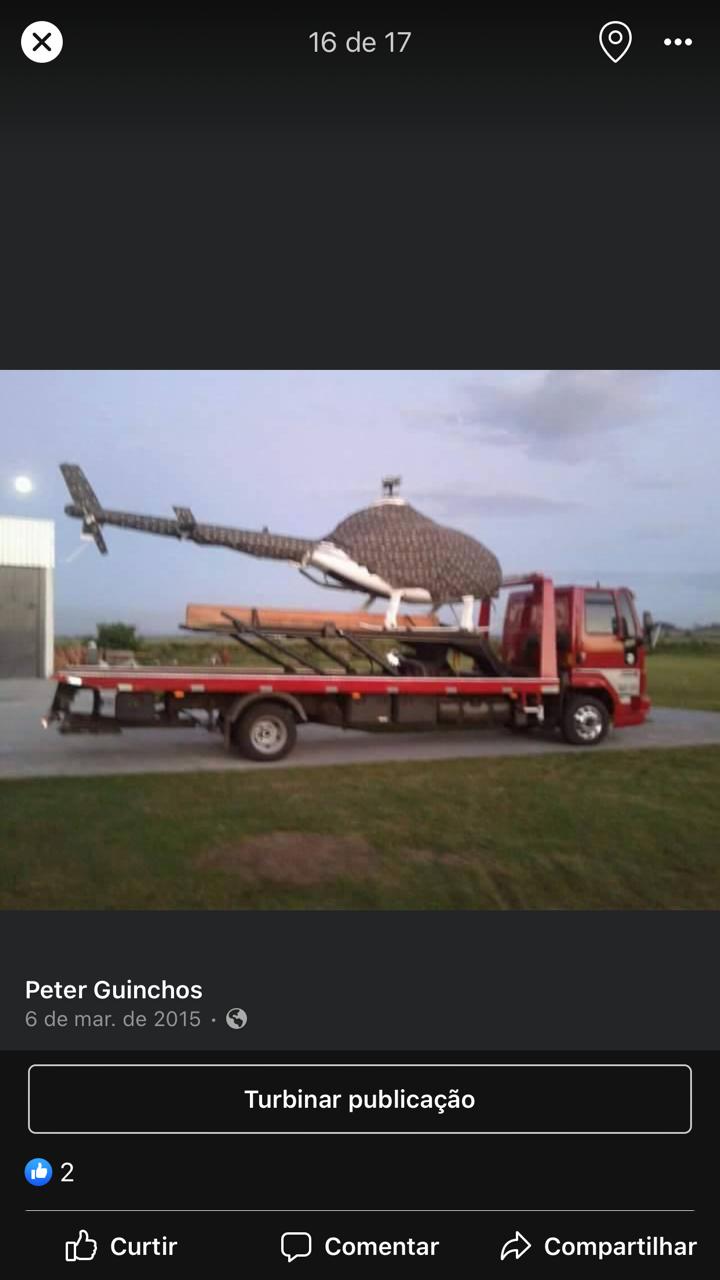The height and width of the screenshot is (1280, 720).
Task: Open the Peter Guinchos page
Action: [x=114, y=990]
